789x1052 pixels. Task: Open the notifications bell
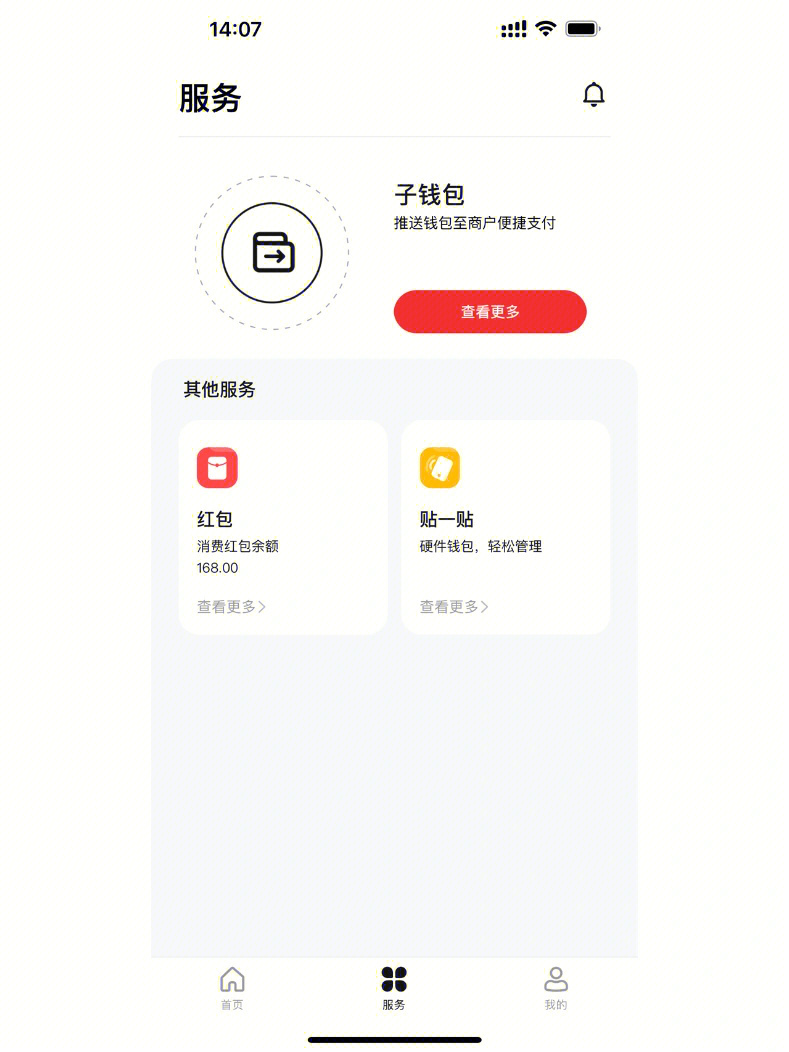pos(594,95)
